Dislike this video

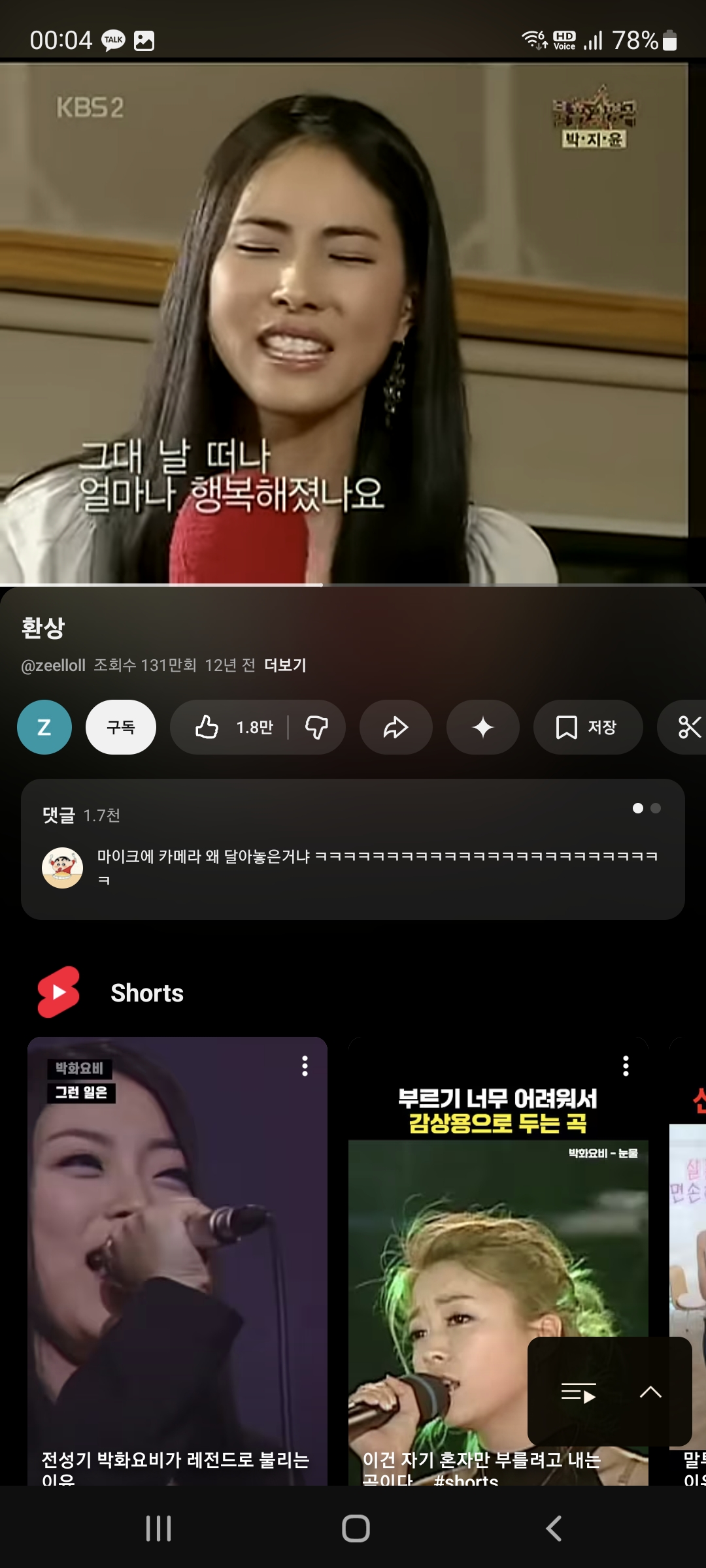click(317, 727)
